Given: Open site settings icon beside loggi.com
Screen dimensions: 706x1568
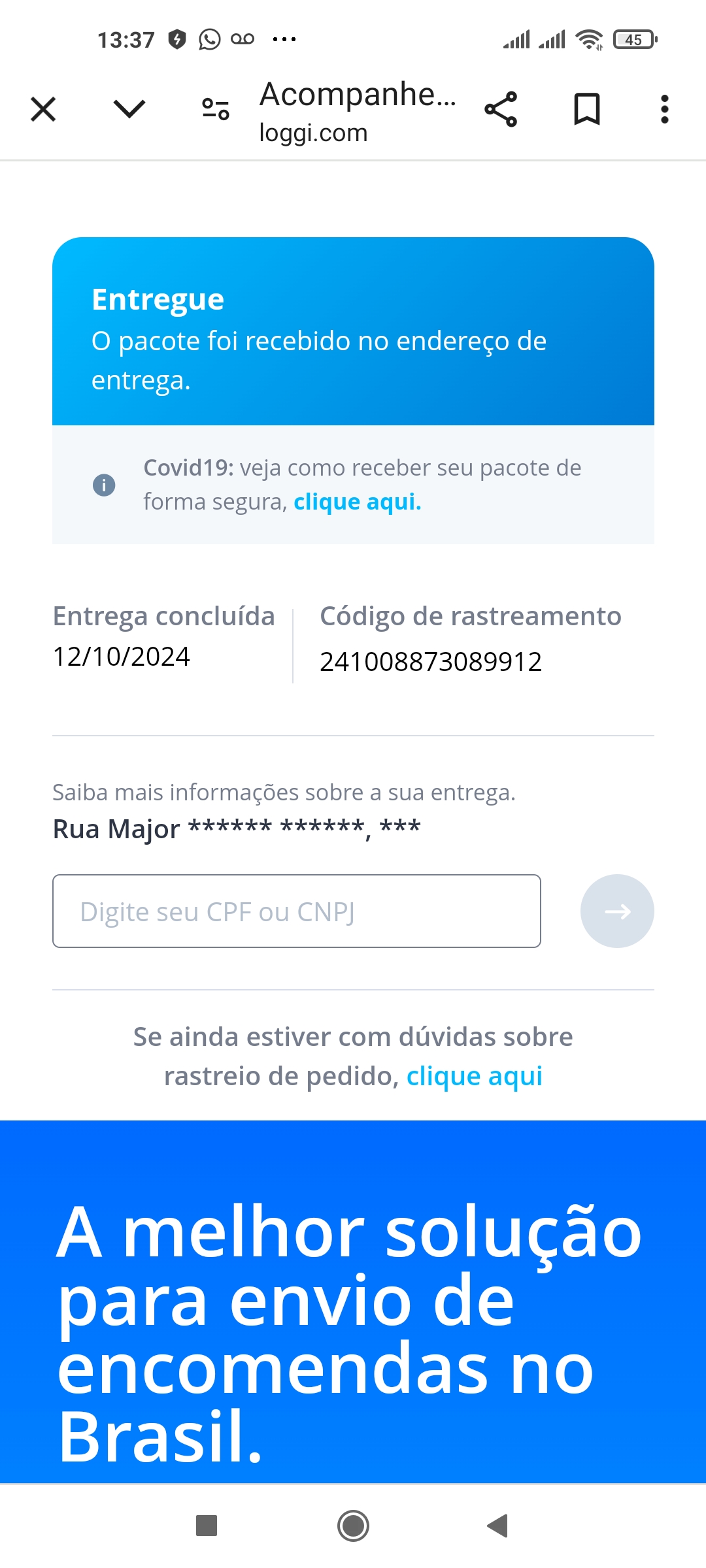Looking at the screenshot, I should click(x=216, y=109).
